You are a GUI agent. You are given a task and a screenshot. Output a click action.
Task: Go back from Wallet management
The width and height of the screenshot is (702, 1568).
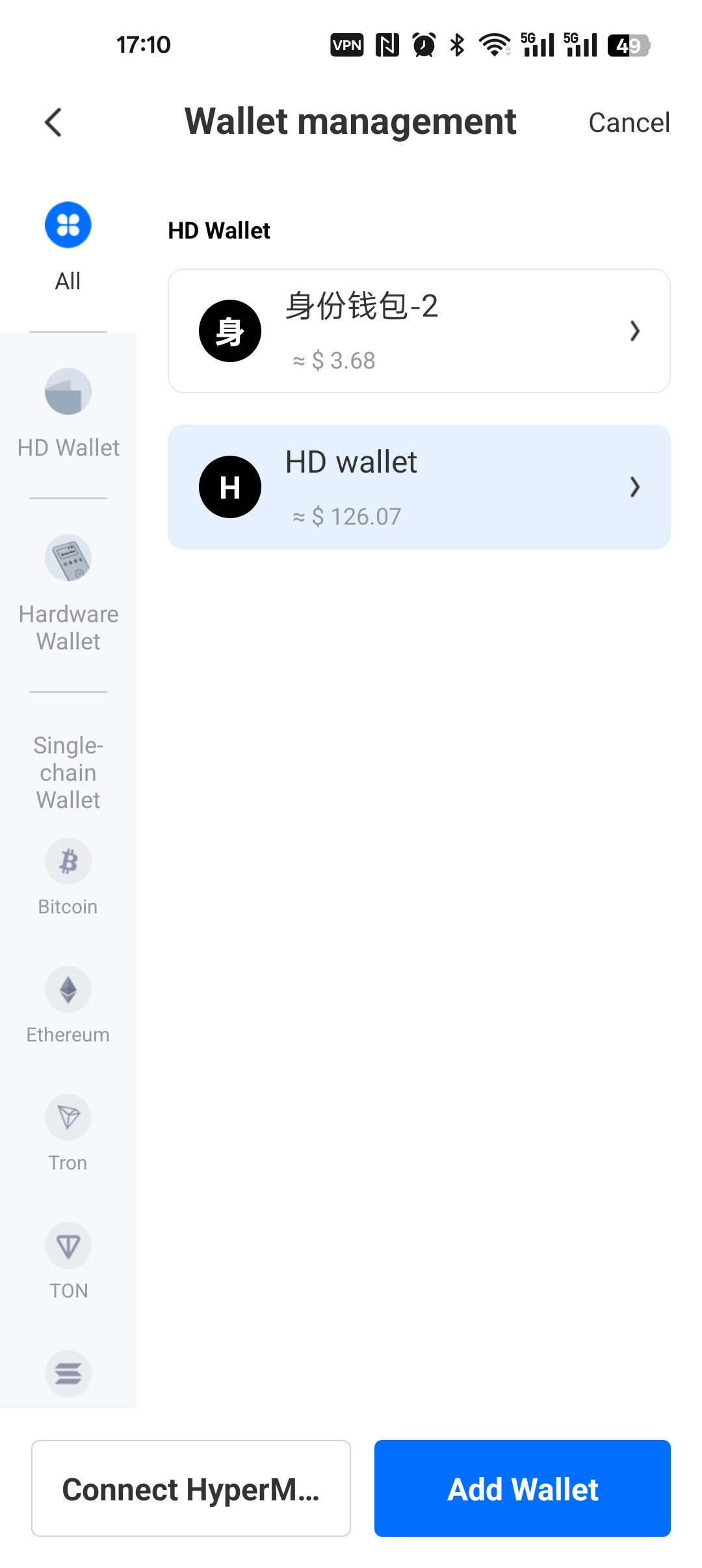tap(53, 122)
